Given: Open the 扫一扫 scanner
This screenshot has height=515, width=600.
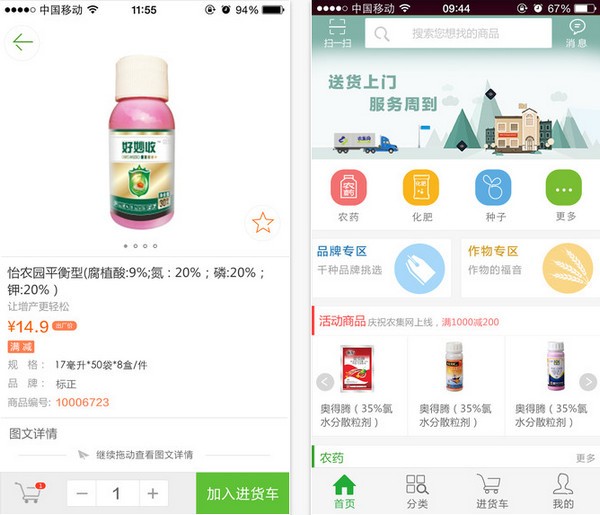Looking at the screenshot, I should click(x=337, y=33).
